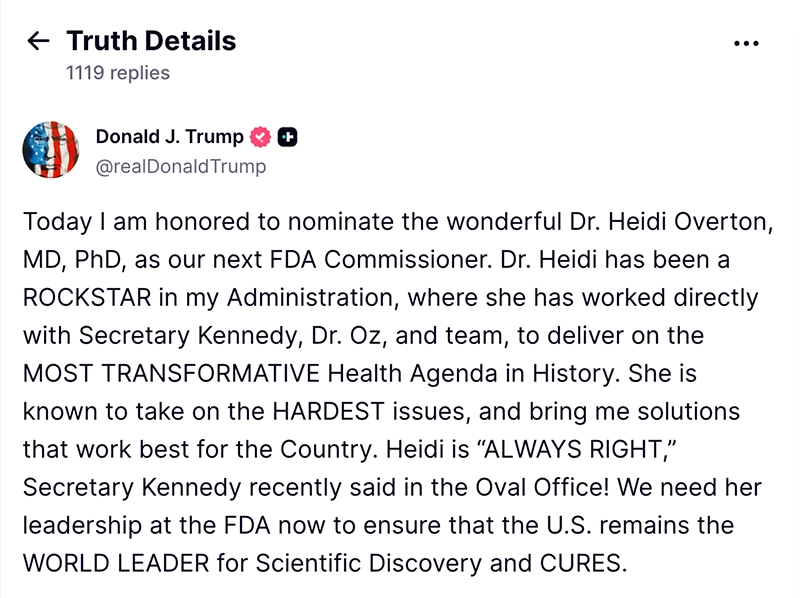
Task: Open Donald J. Trump's profile picture
Action: (51, 150)
